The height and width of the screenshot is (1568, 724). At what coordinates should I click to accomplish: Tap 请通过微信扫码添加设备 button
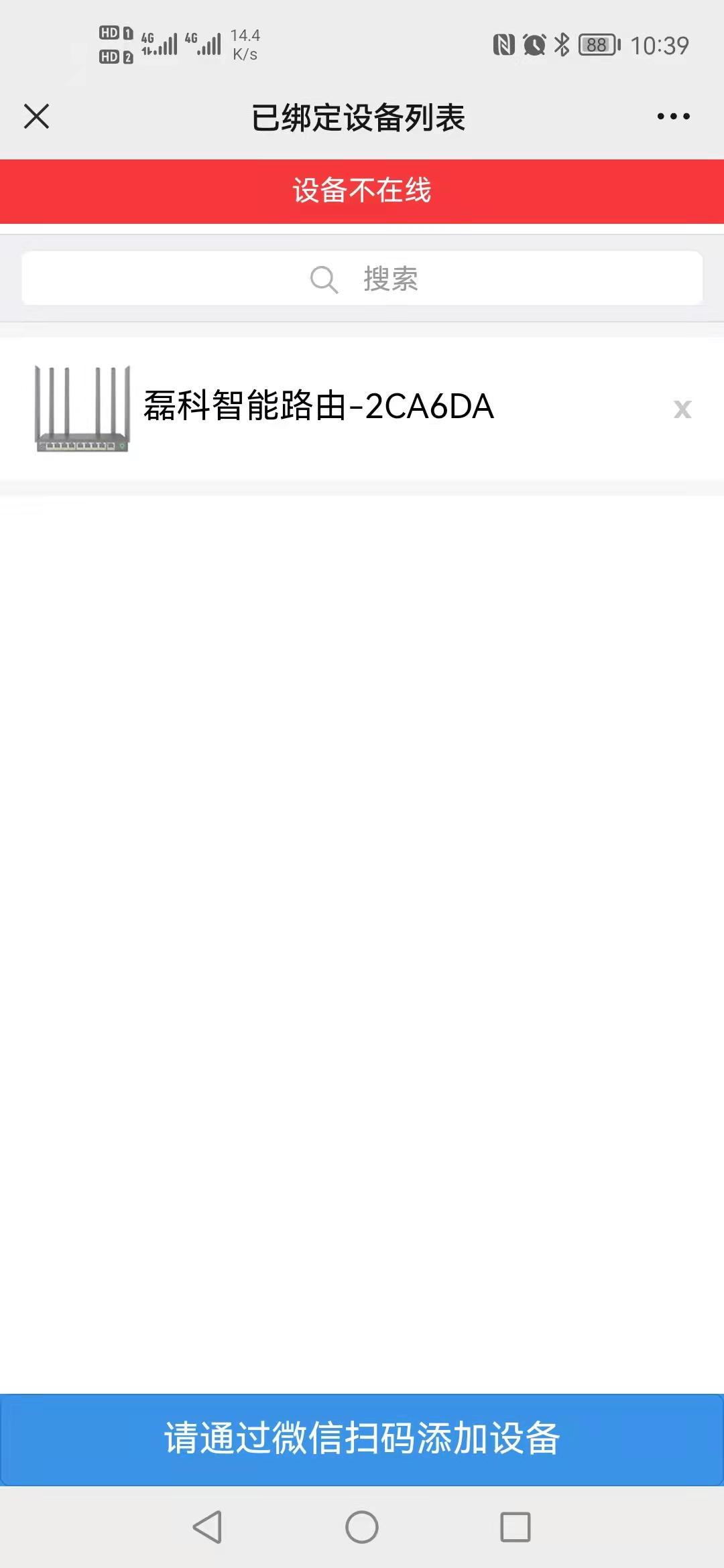[362, 1439]
